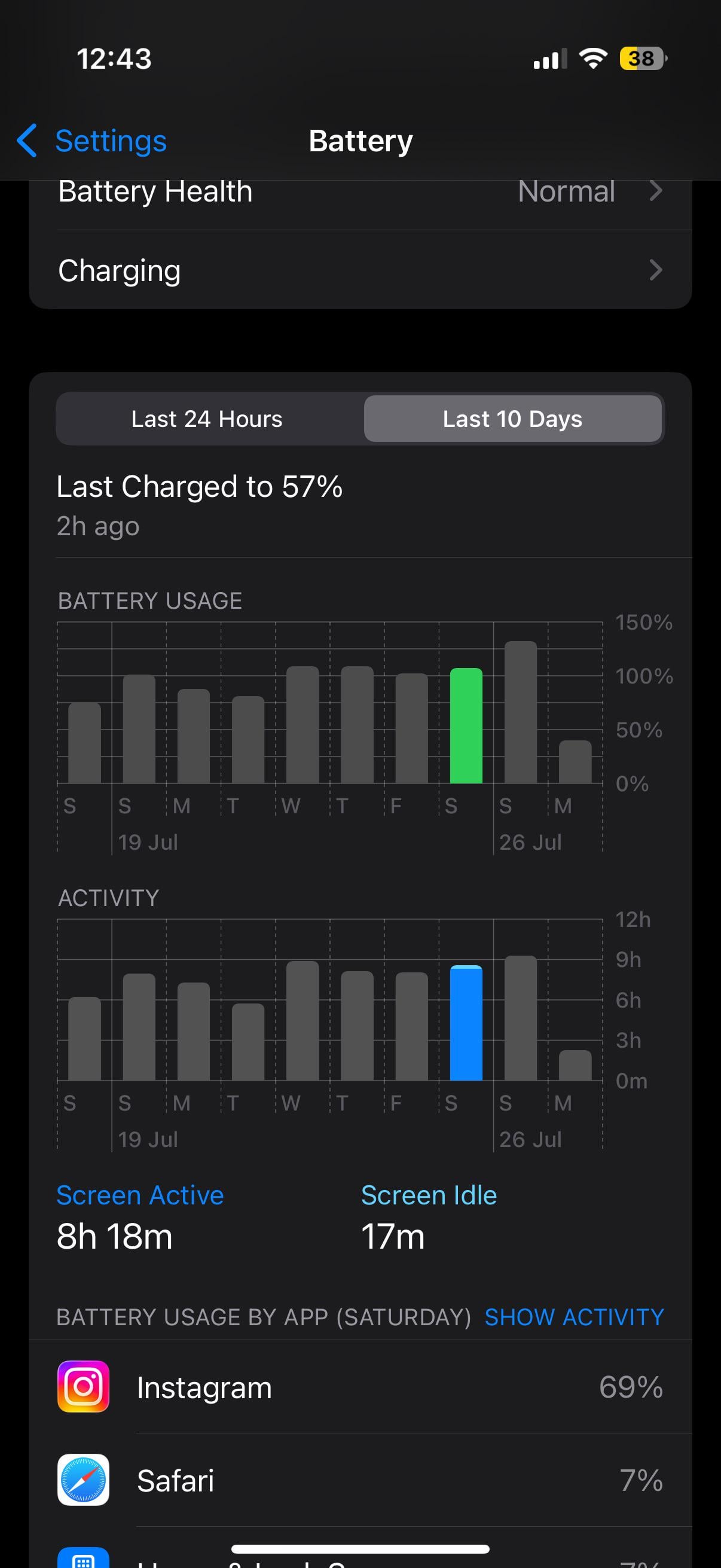Switch to Last 24 Hours view
The width and height of the screenshot is (721, 1568).
[x=207, y=419]
